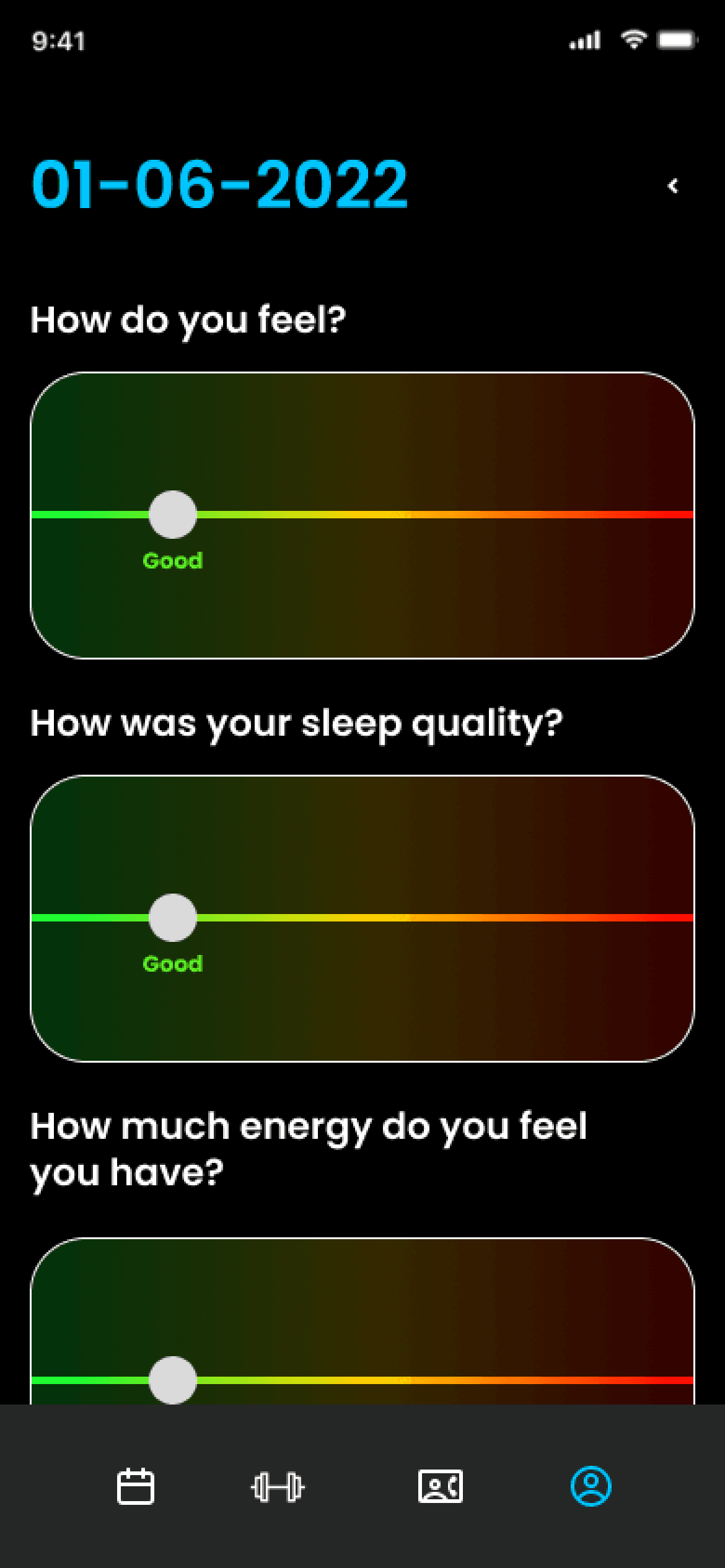Viewport: 725px width, 1568px height.
Task: Go back using the chevron by the date
Action: [673, 186]
